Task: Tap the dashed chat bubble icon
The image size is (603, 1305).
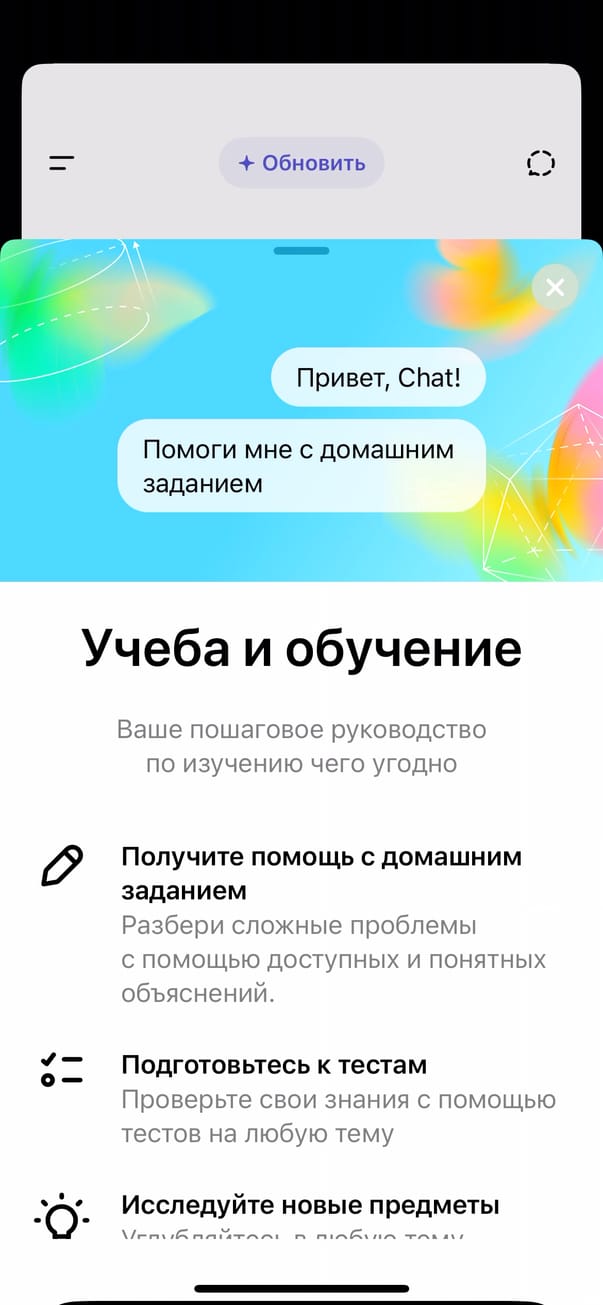Action: pyautogui.click(x=540, y=163)
